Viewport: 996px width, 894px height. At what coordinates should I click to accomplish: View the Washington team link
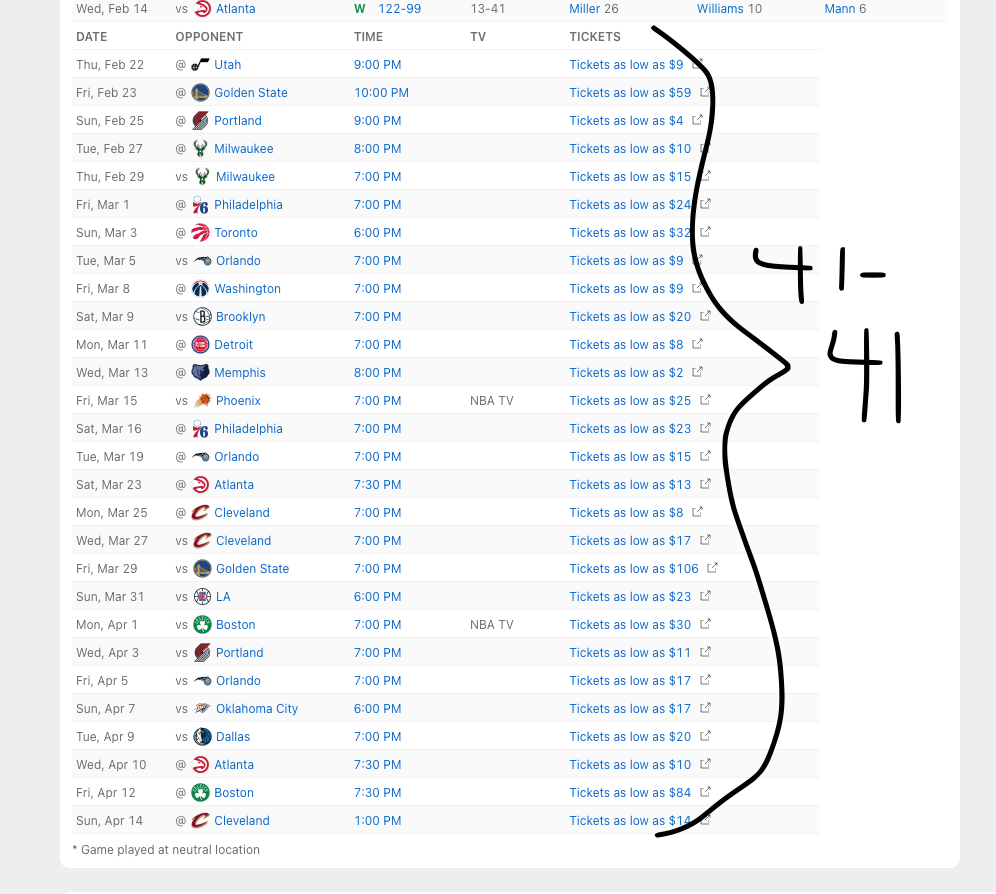(247, 289)
